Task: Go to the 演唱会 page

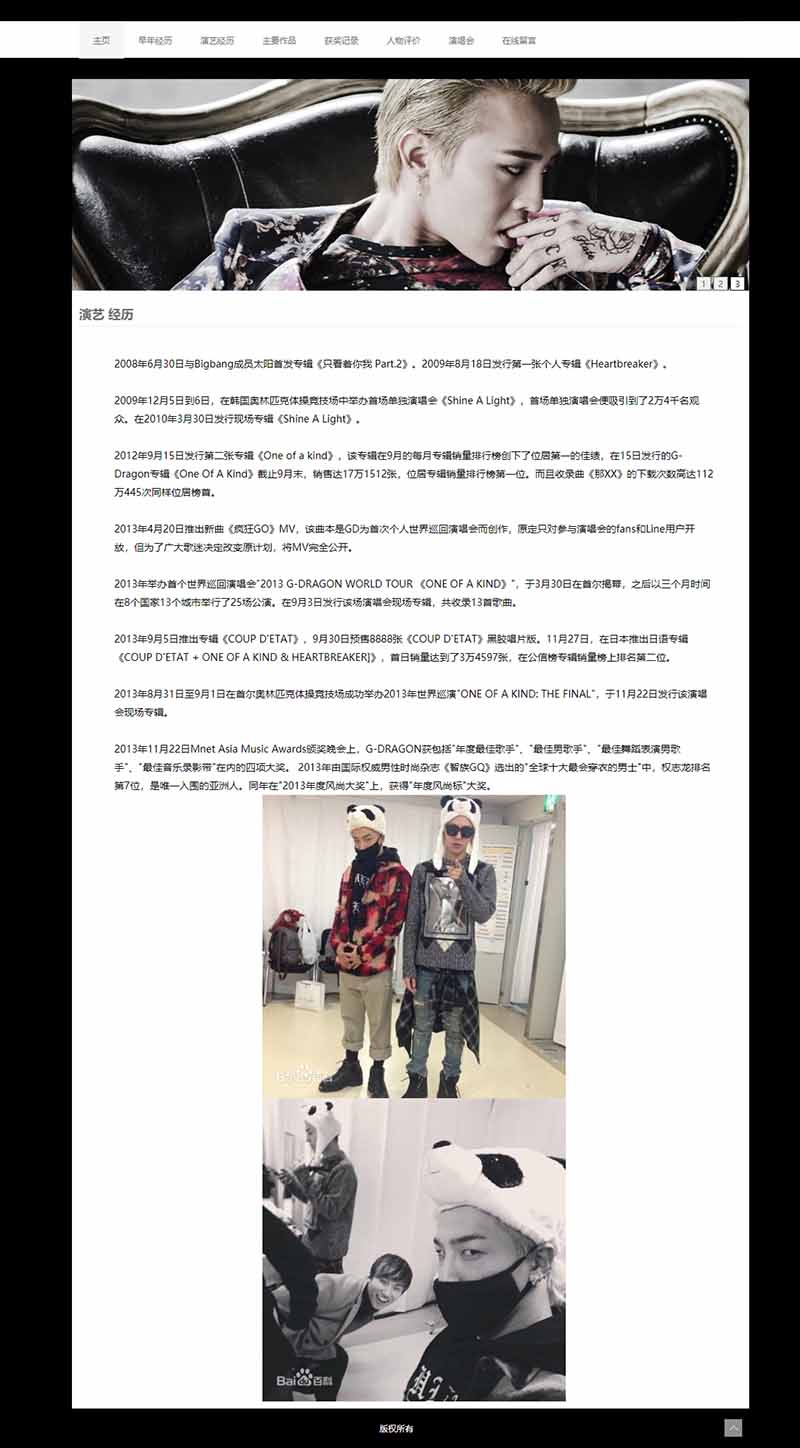Action: (x=461, y=40)
